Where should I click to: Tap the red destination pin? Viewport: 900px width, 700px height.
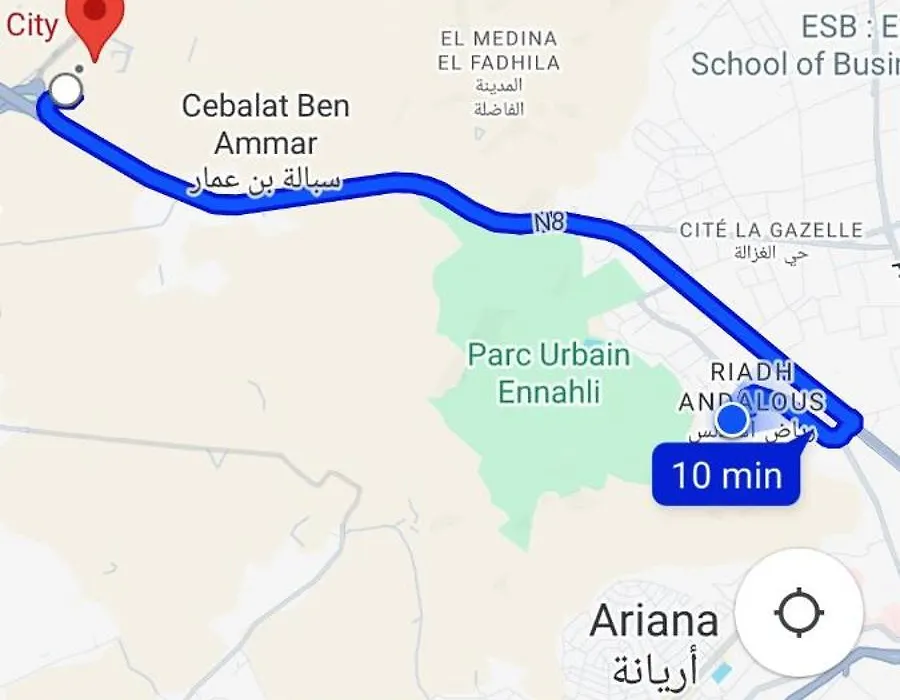[94, 22]
